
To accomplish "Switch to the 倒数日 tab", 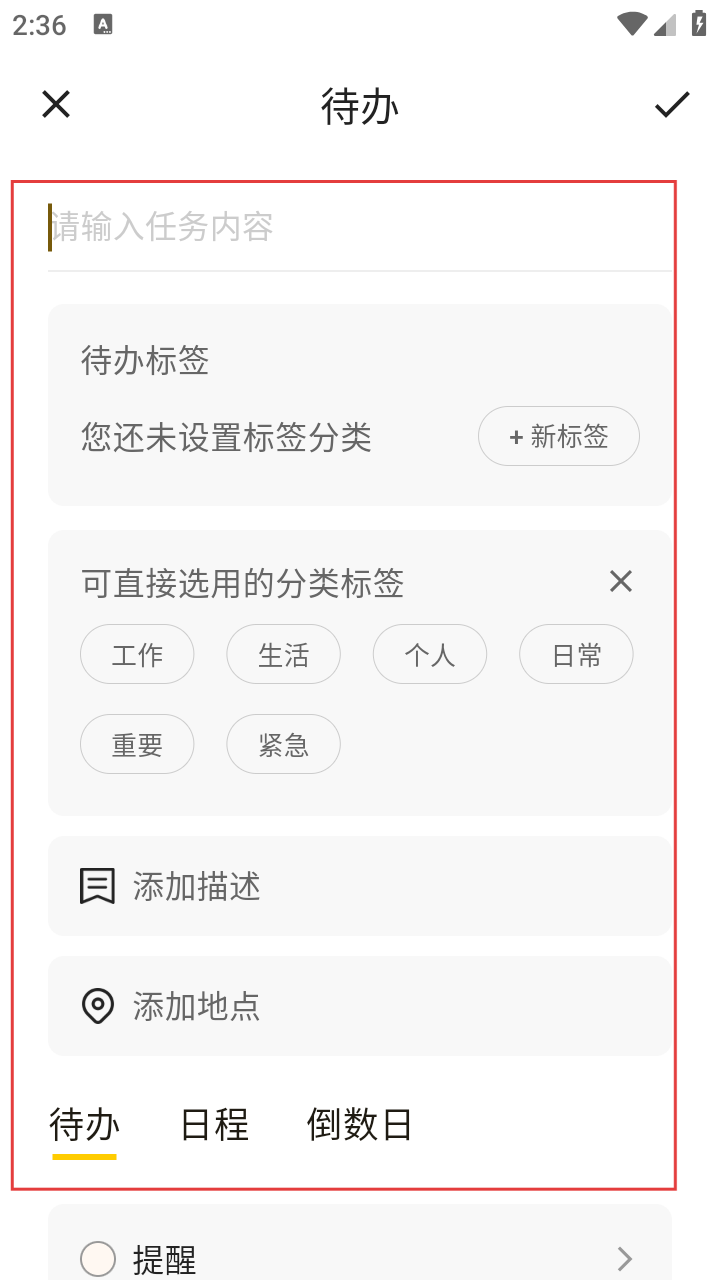I will 360,1125.
